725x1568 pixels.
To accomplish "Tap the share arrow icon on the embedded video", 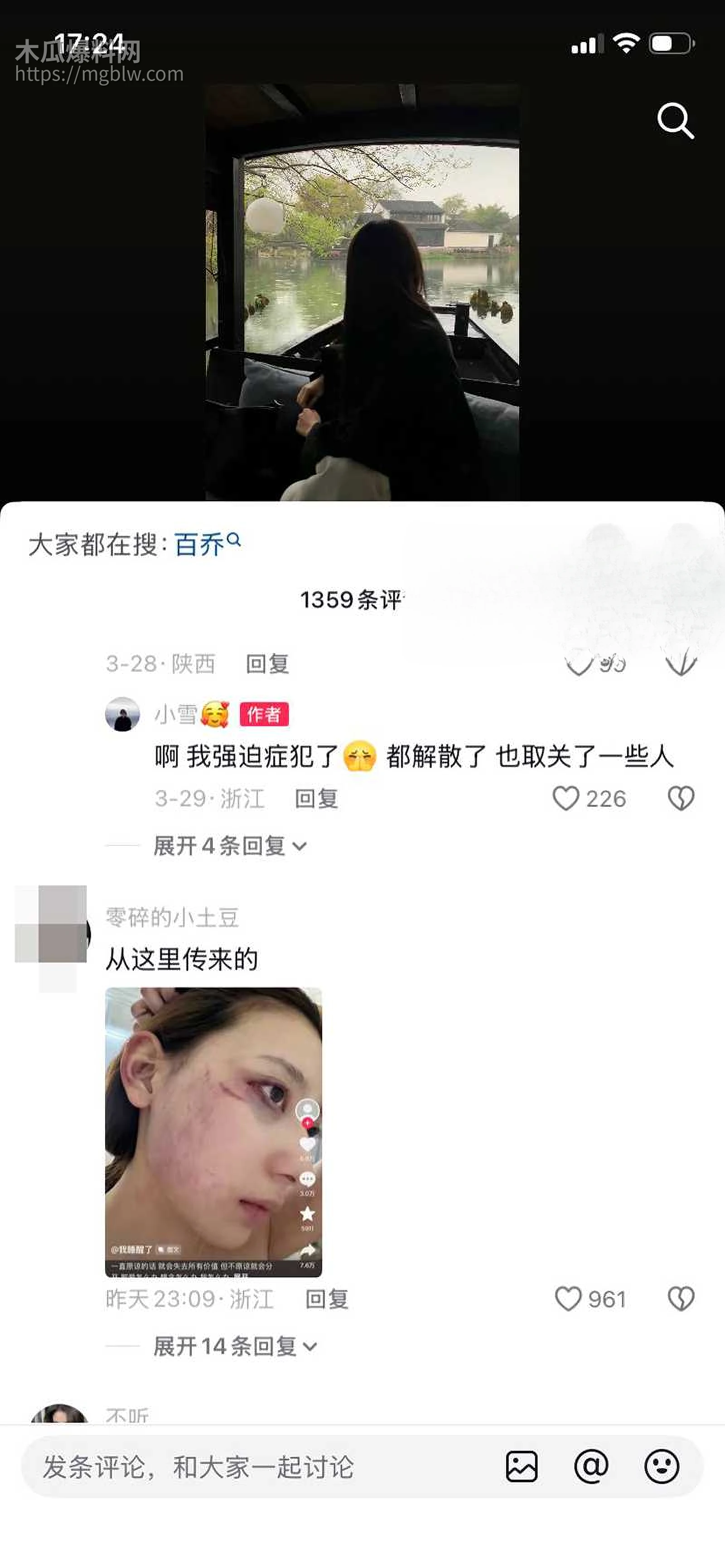I will pyautogui.click(x=307, y=1250).
